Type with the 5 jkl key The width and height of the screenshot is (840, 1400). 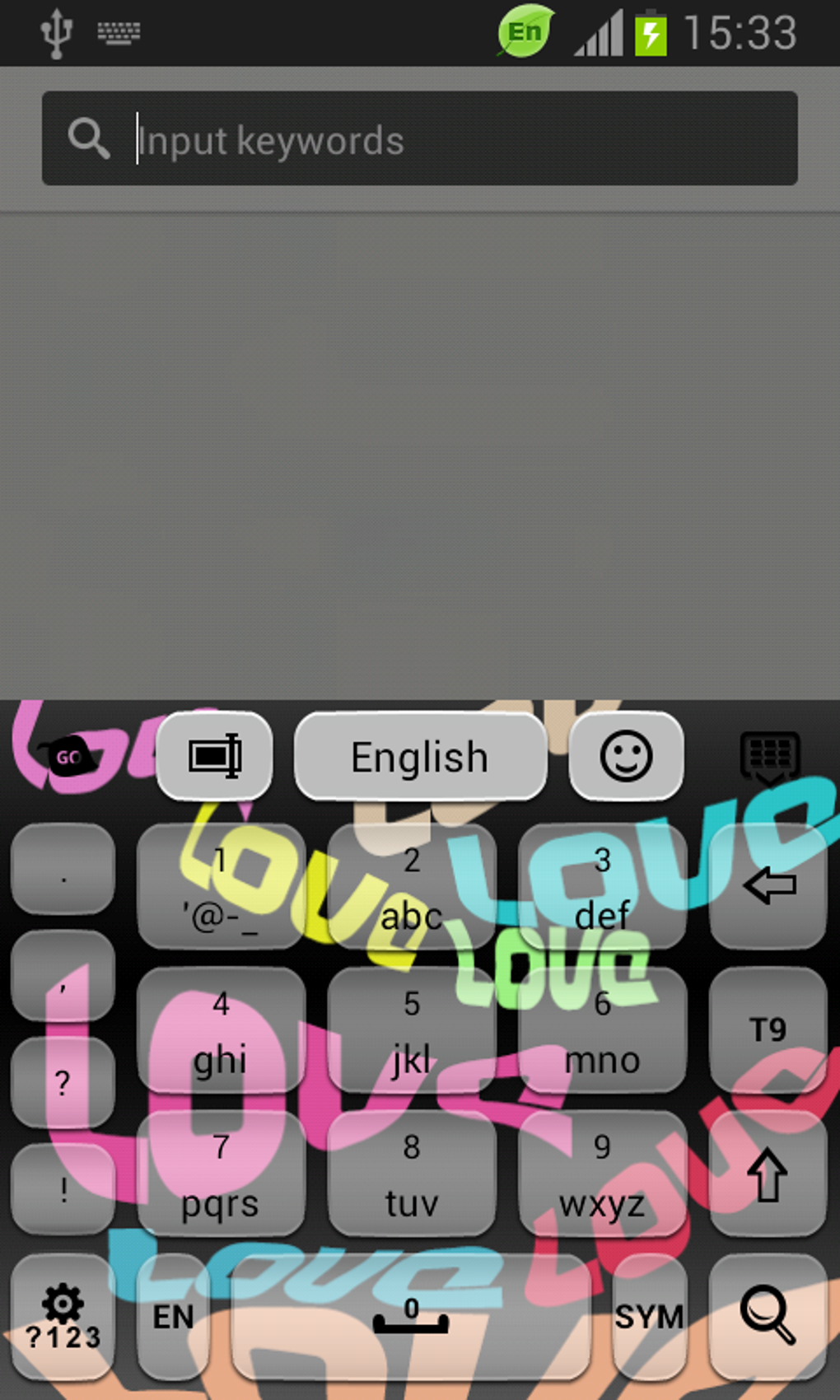point(411,1031)
